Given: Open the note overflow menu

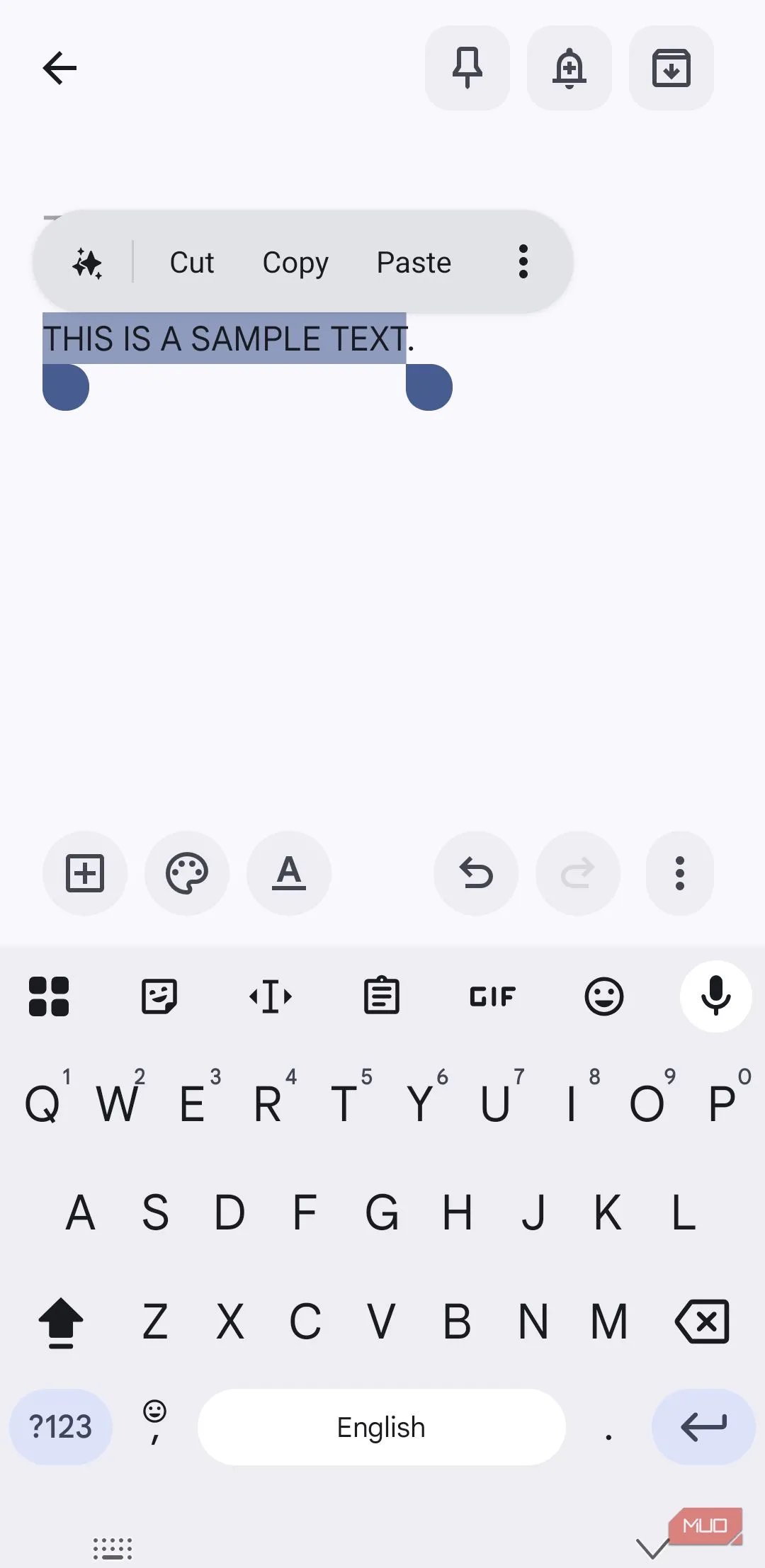Looking at the screenshot, I should pos(679,873).
